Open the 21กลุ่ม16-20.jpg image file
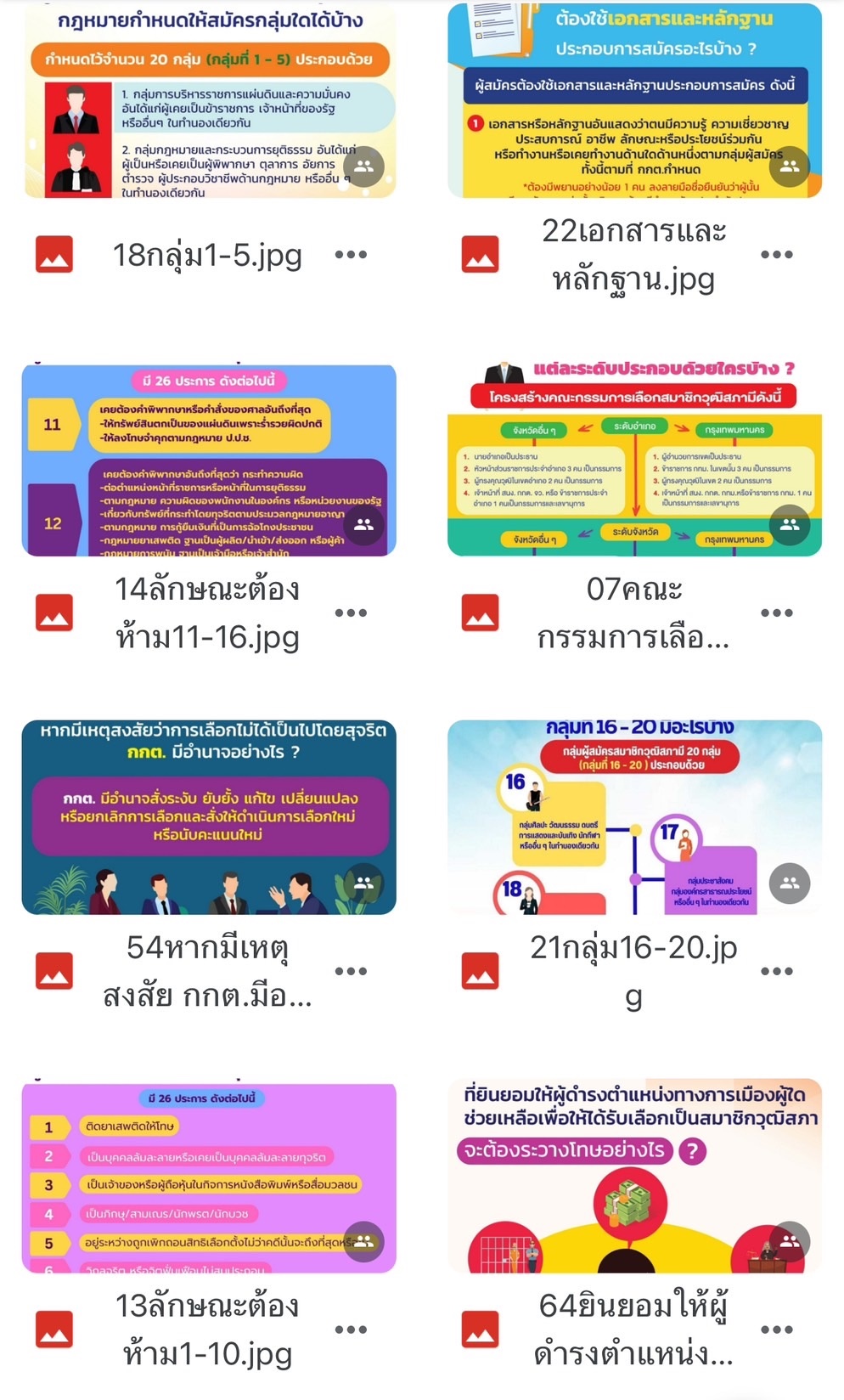844x1400 pixels. (x=634, y=818)
